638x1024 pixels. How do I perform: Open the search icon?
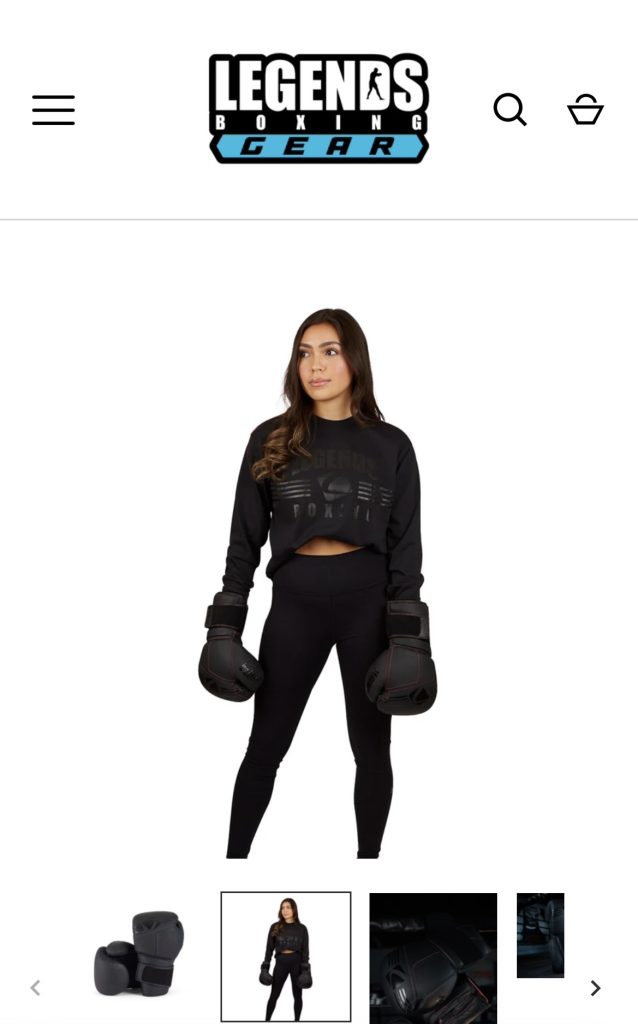coord(510,109)
